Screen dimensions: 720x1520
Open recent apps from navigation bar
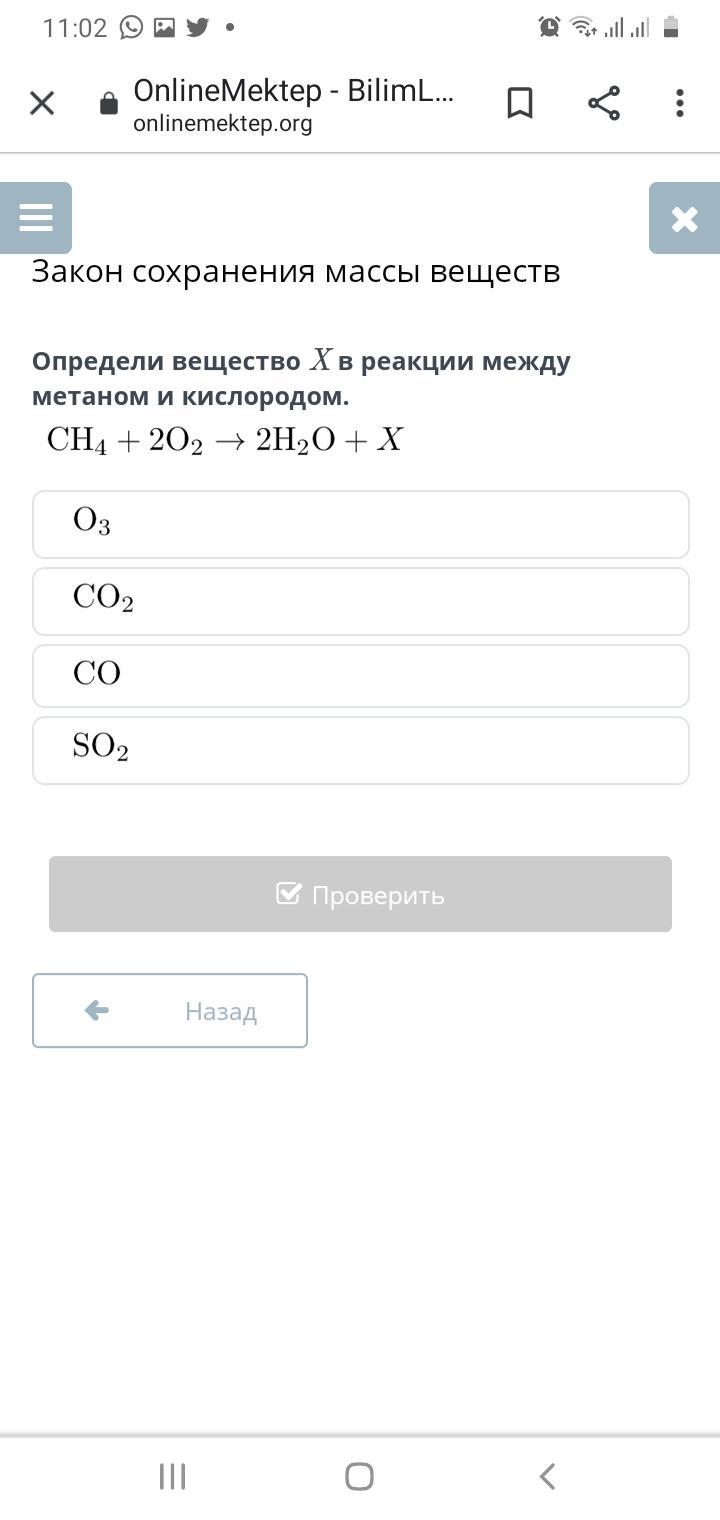click(172, 1476)
